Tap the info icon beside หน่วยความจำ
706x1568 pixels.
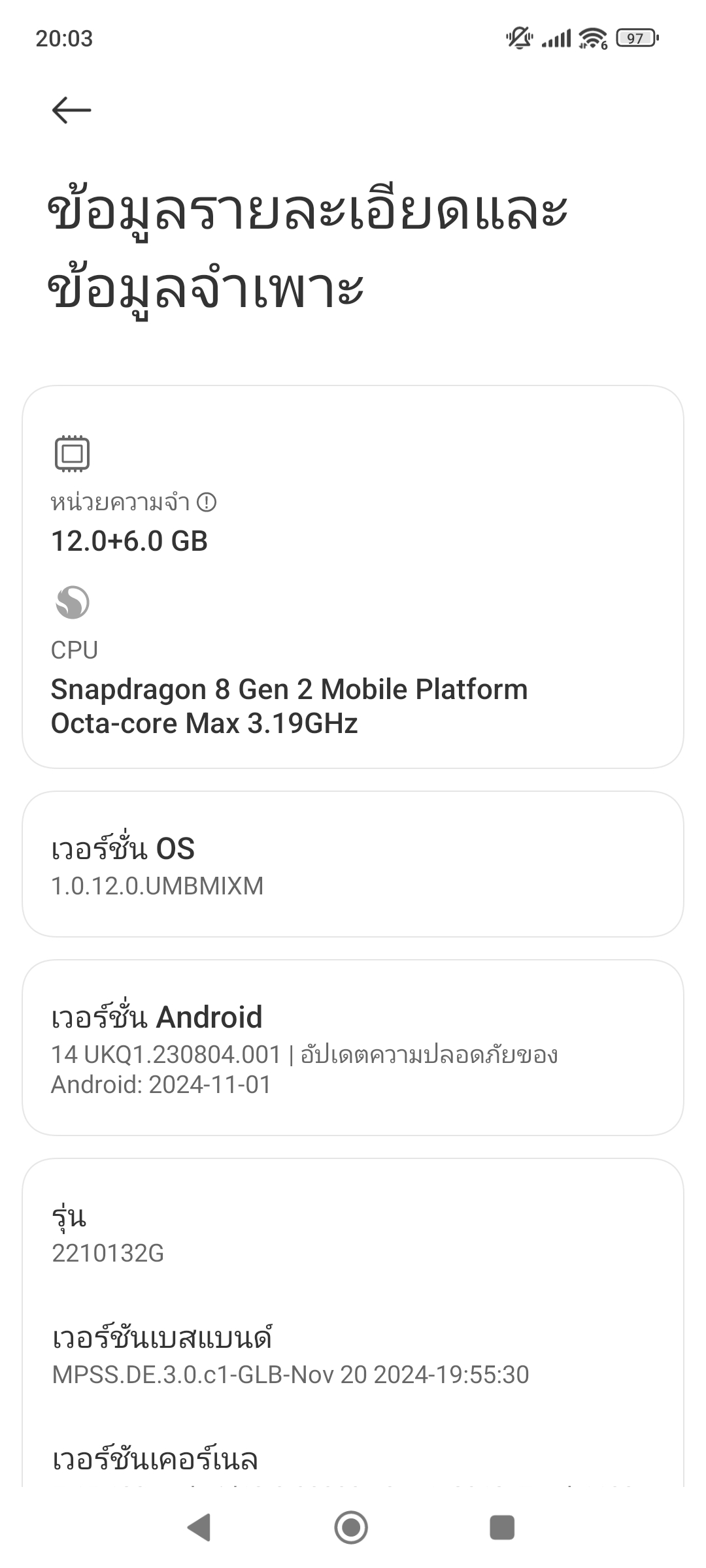coord(207,502)
